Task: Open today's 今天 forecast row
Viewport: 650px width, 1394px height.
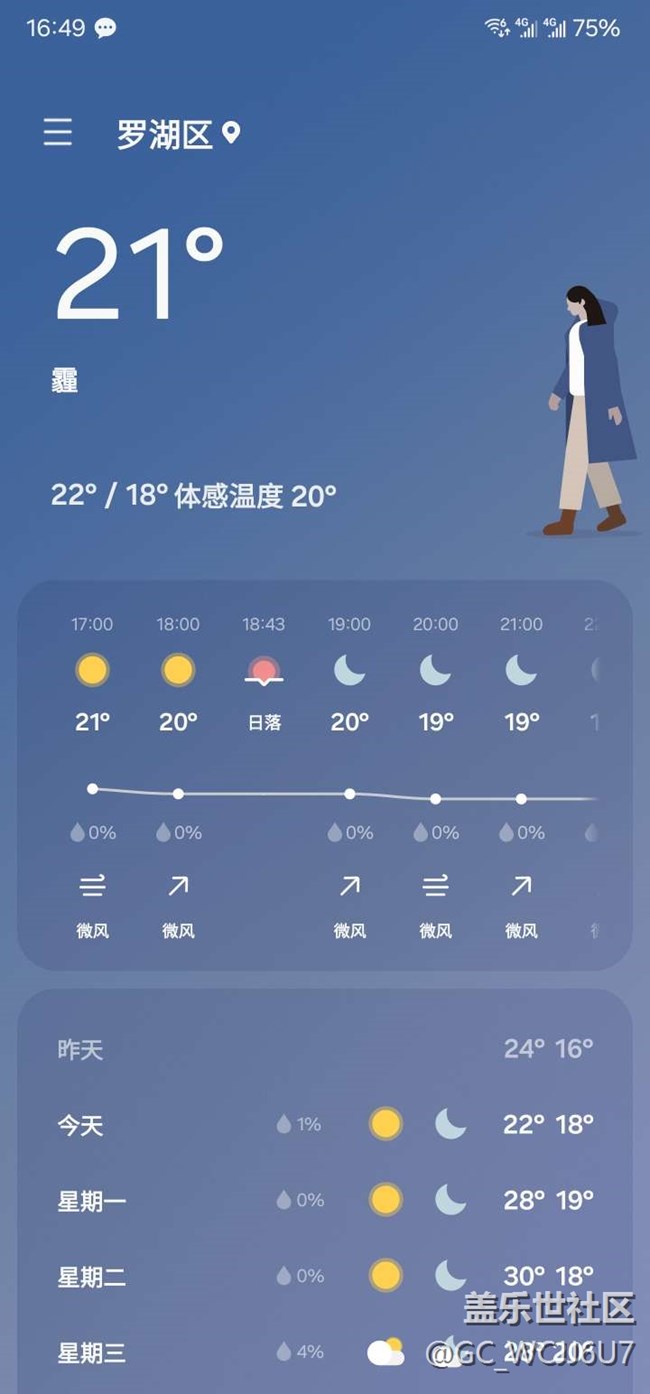Action: pyautogui.click(x=325, y=1124)
